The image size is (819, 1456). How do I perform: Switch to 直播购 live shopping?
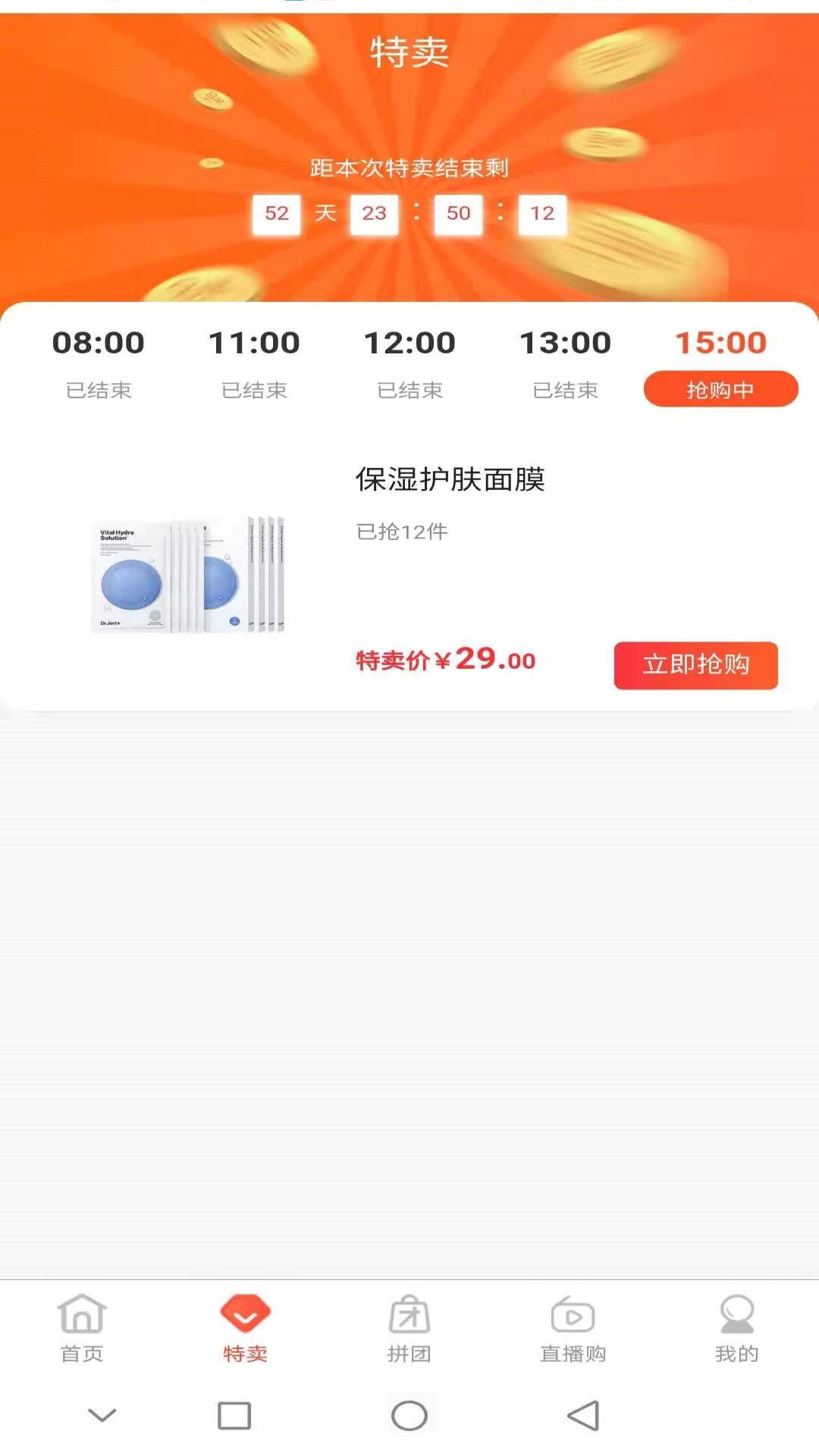tap(573, 1329)
